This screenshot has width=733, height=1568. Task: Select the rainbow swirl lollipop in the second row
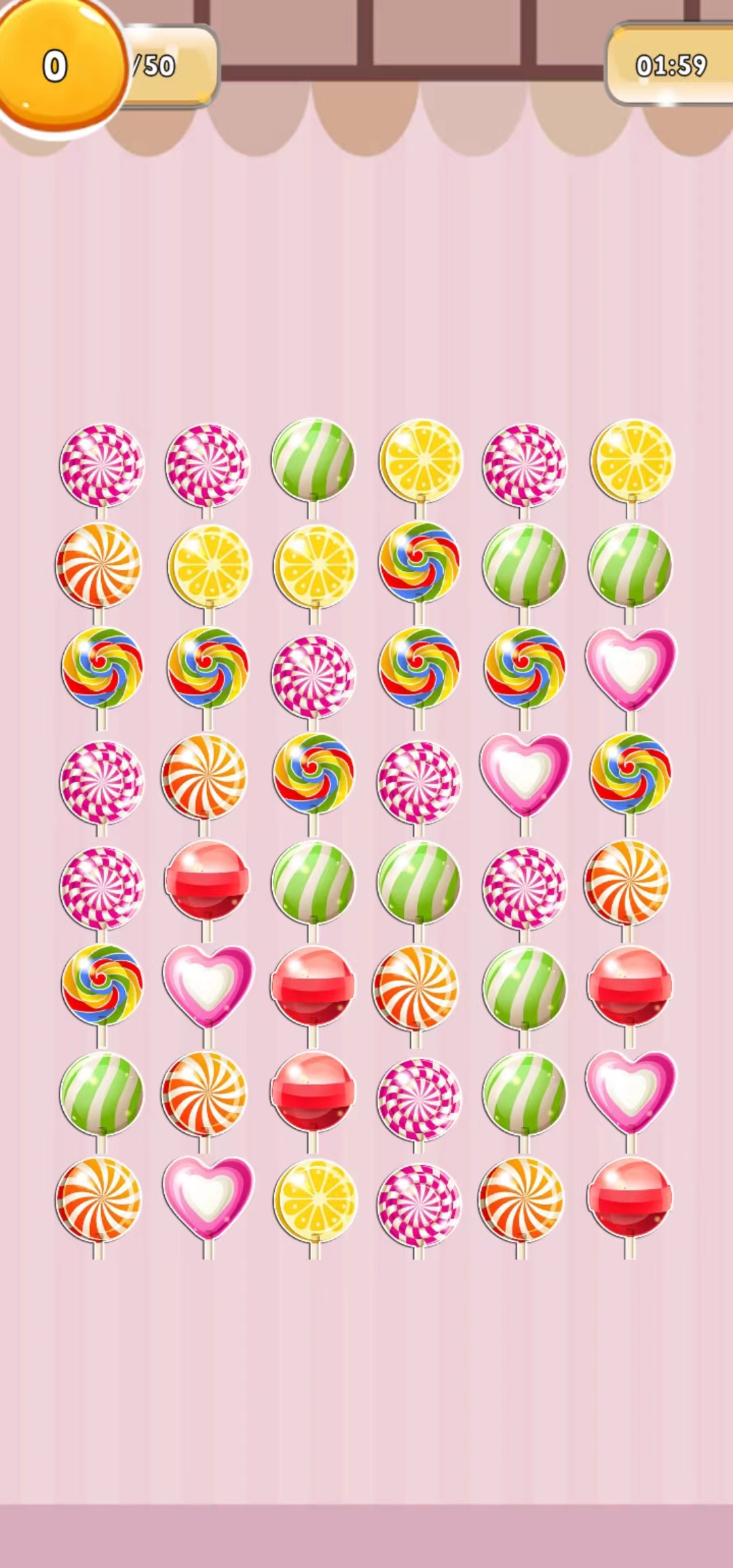click(x=419, y=563)
